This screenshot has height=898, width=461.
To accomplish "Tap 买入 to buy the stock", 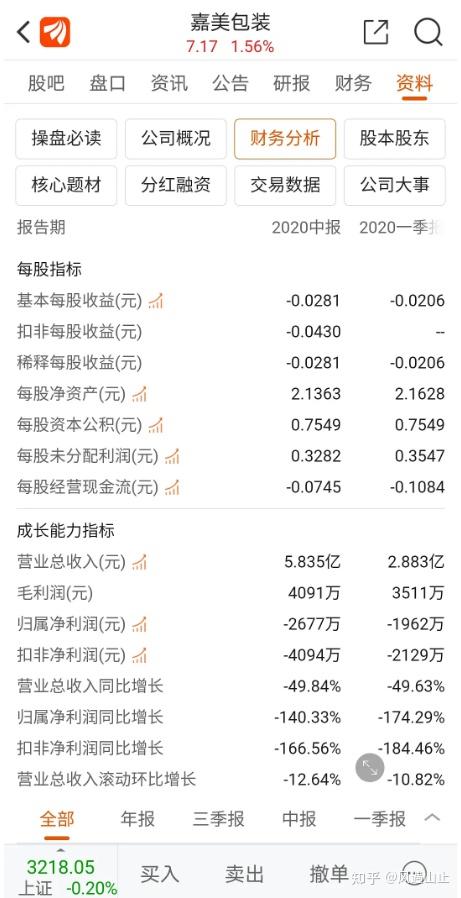I will tap(160, 874).
